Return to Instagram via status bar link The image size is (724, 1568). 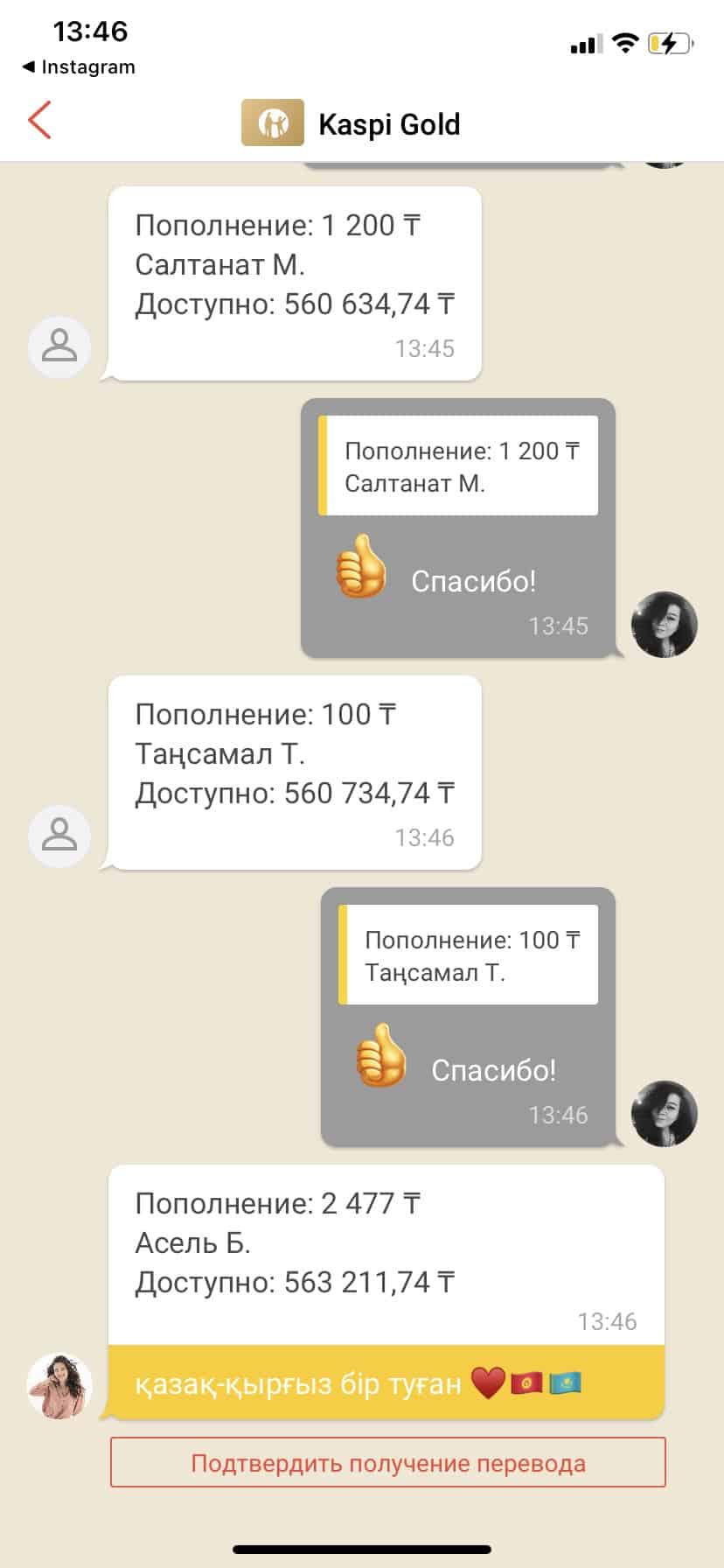(x=79, y=67)
